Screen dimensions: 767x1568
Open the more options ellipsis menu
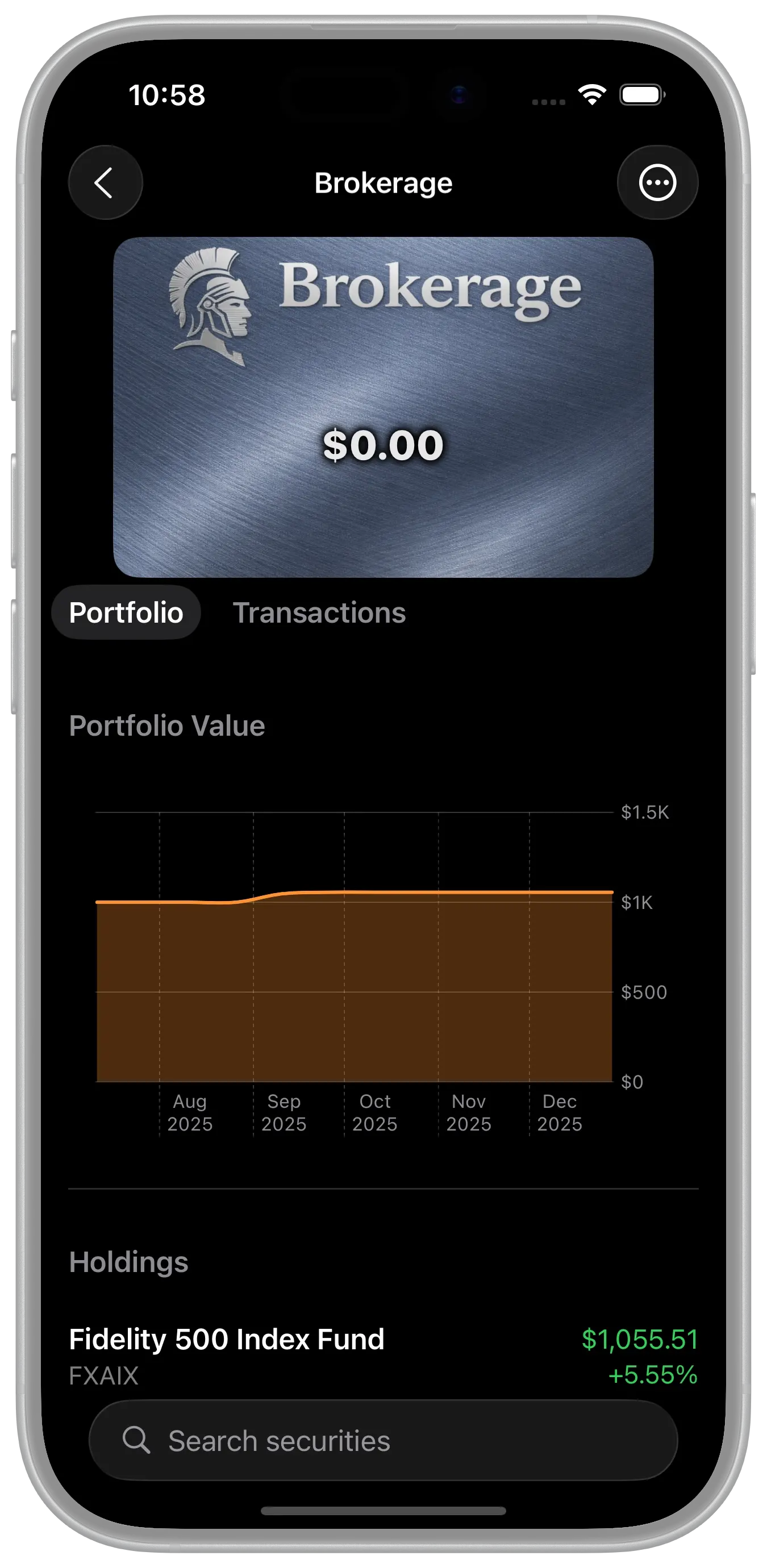(657, 182)
